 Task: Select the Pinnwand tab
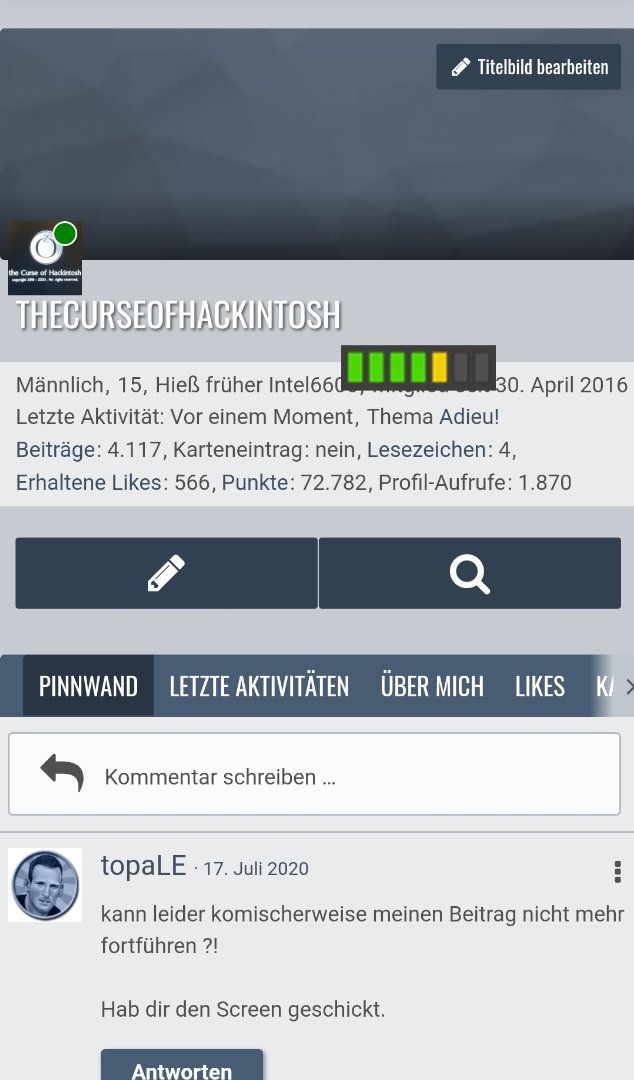point(88,686)
